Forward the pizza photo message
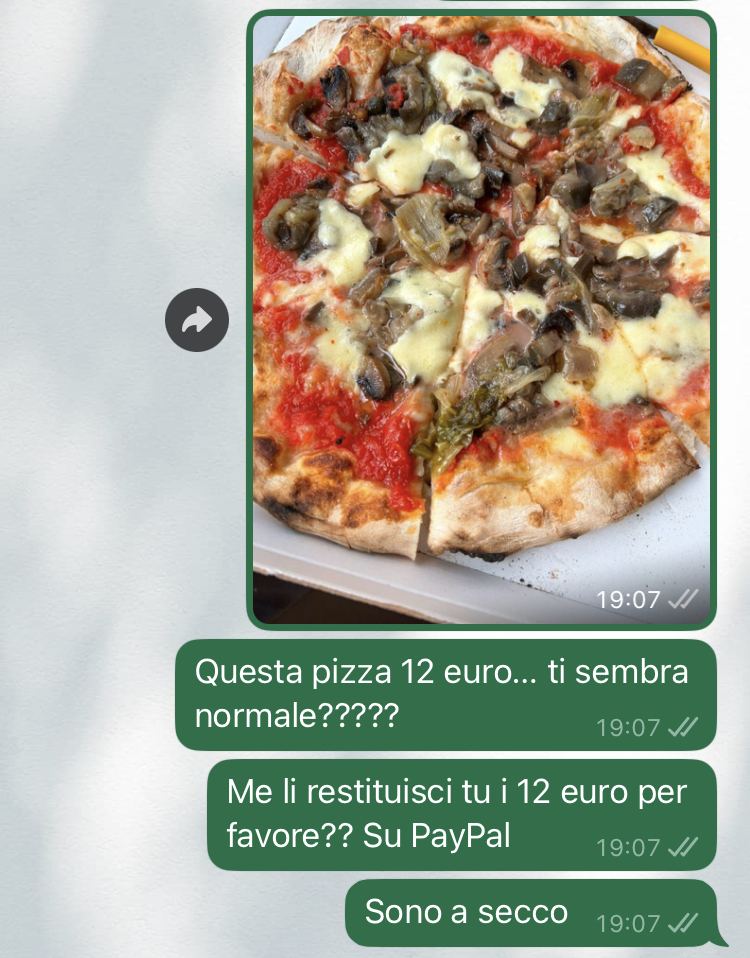 click(197, 320)
